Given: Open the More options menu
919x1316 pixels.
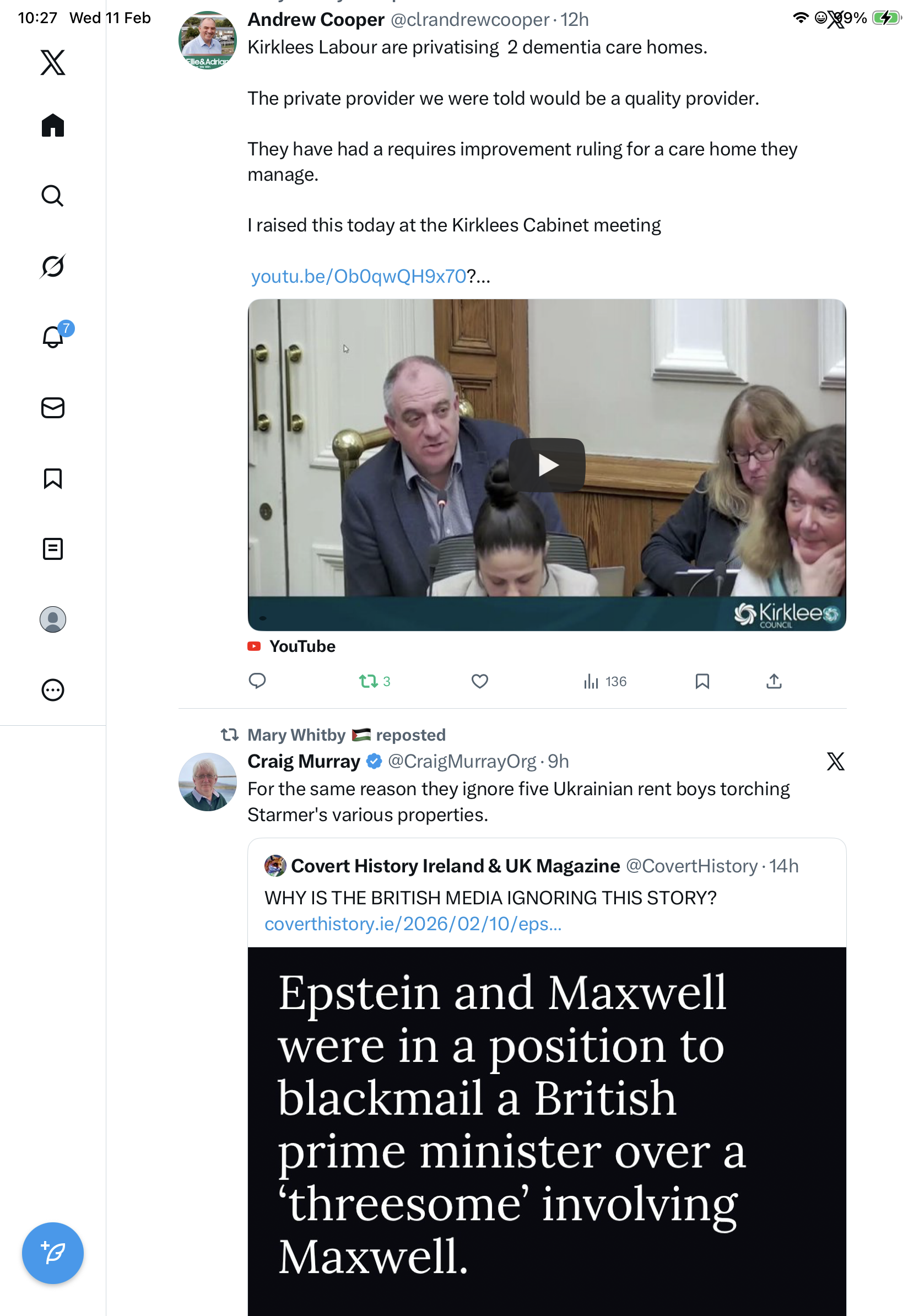Looking at the screenshot, I should 53,689.
